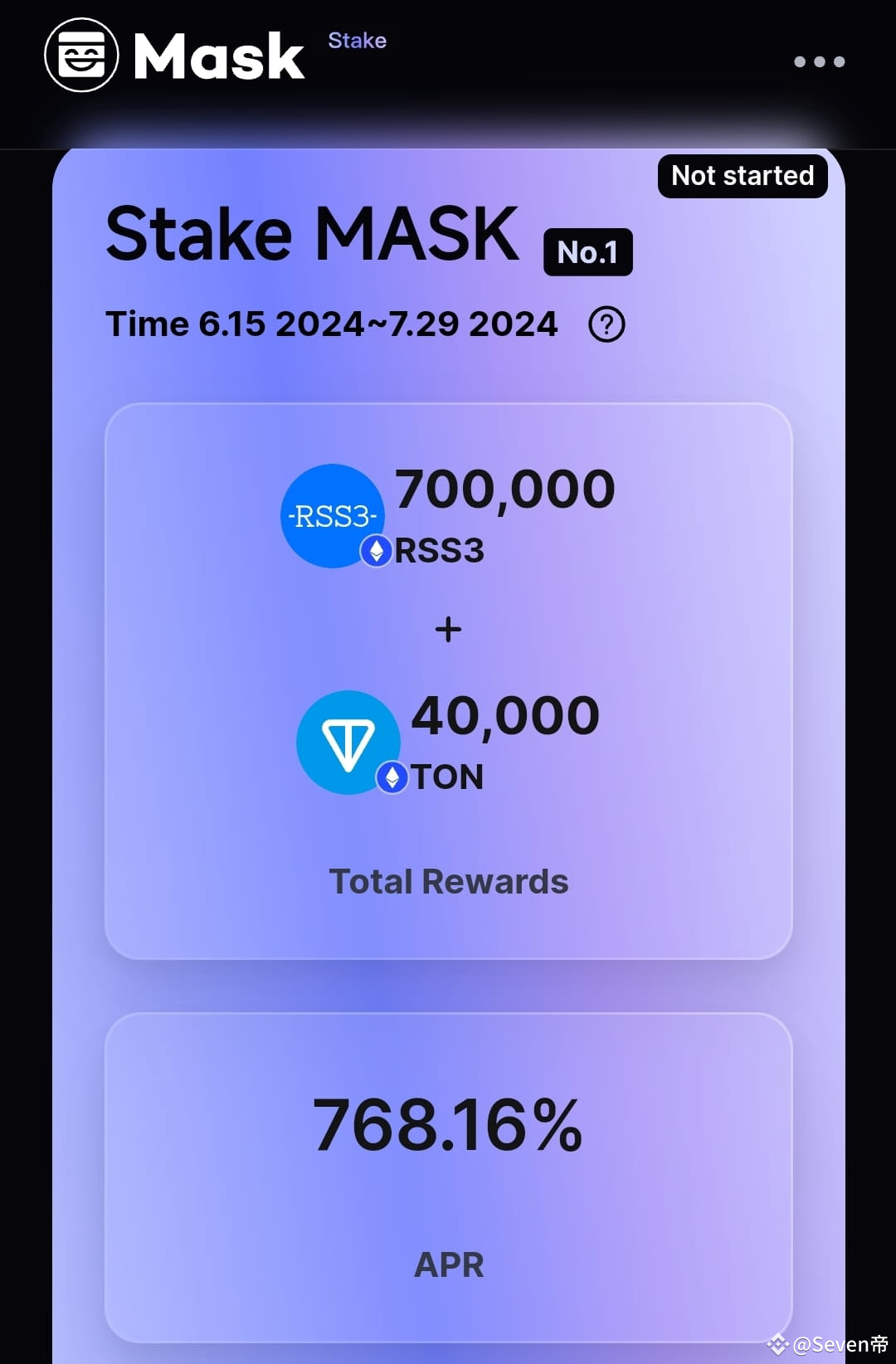Click the Mask smiley logo icon
This screenshot has height=1364, width=896.
(80, 56)
